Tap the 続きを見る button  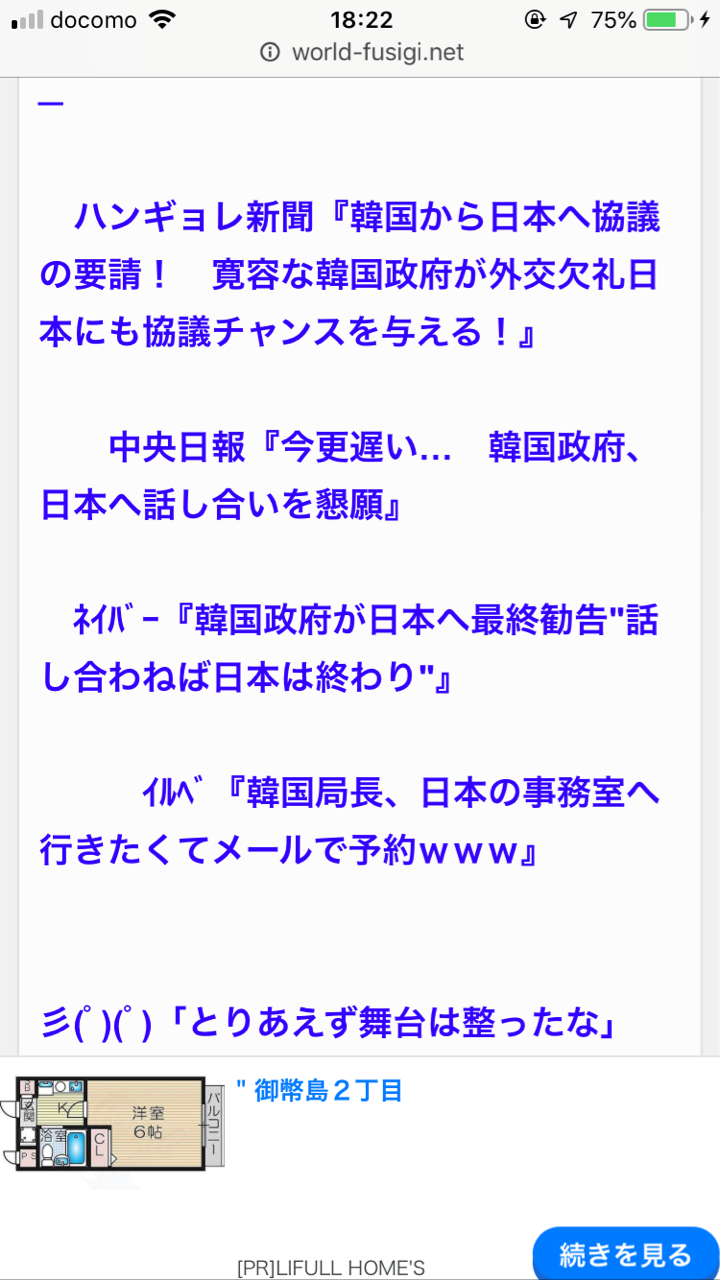coord(626,1253)
